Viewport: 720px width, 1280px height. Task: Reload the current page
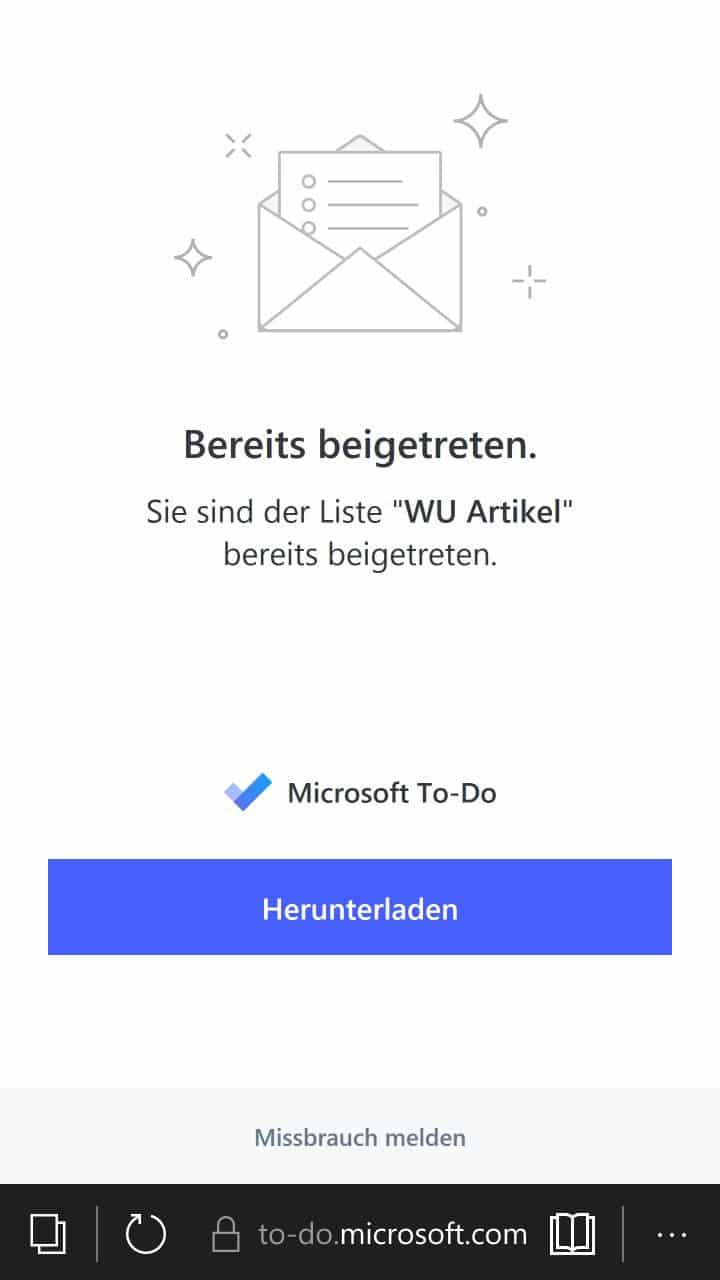coord(145,1233)
